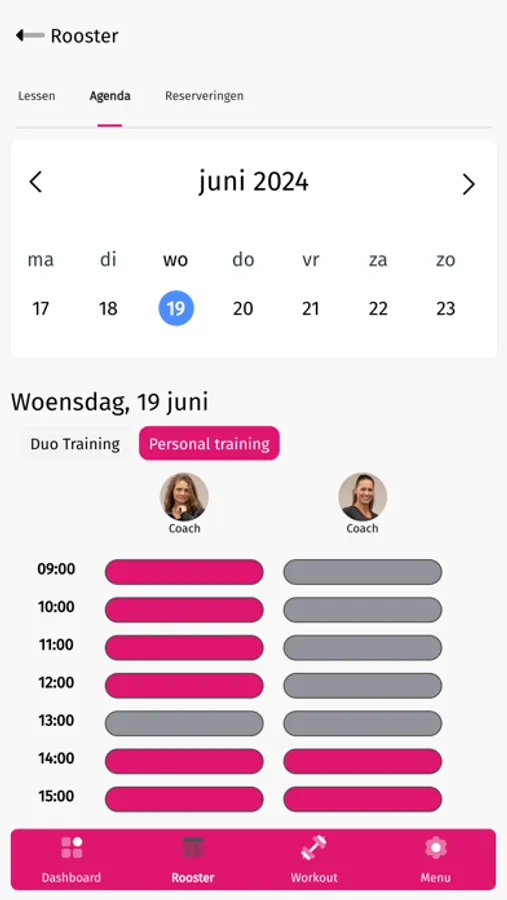Open the Workout tab
This screenshot has height=900, width=507.
coord(314,860)
